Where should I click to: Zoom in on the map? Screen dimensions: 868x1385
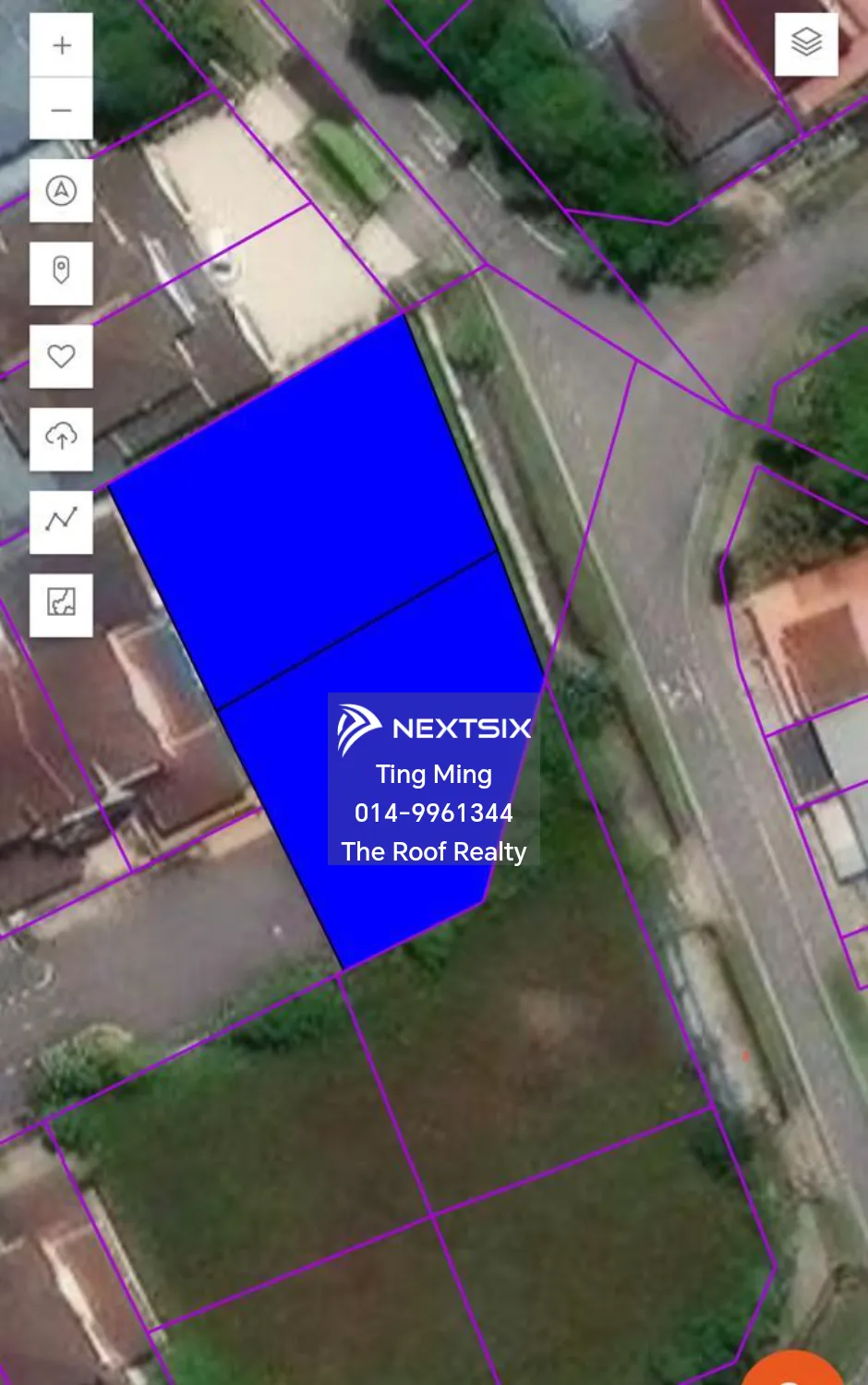[x=61, y=43]
